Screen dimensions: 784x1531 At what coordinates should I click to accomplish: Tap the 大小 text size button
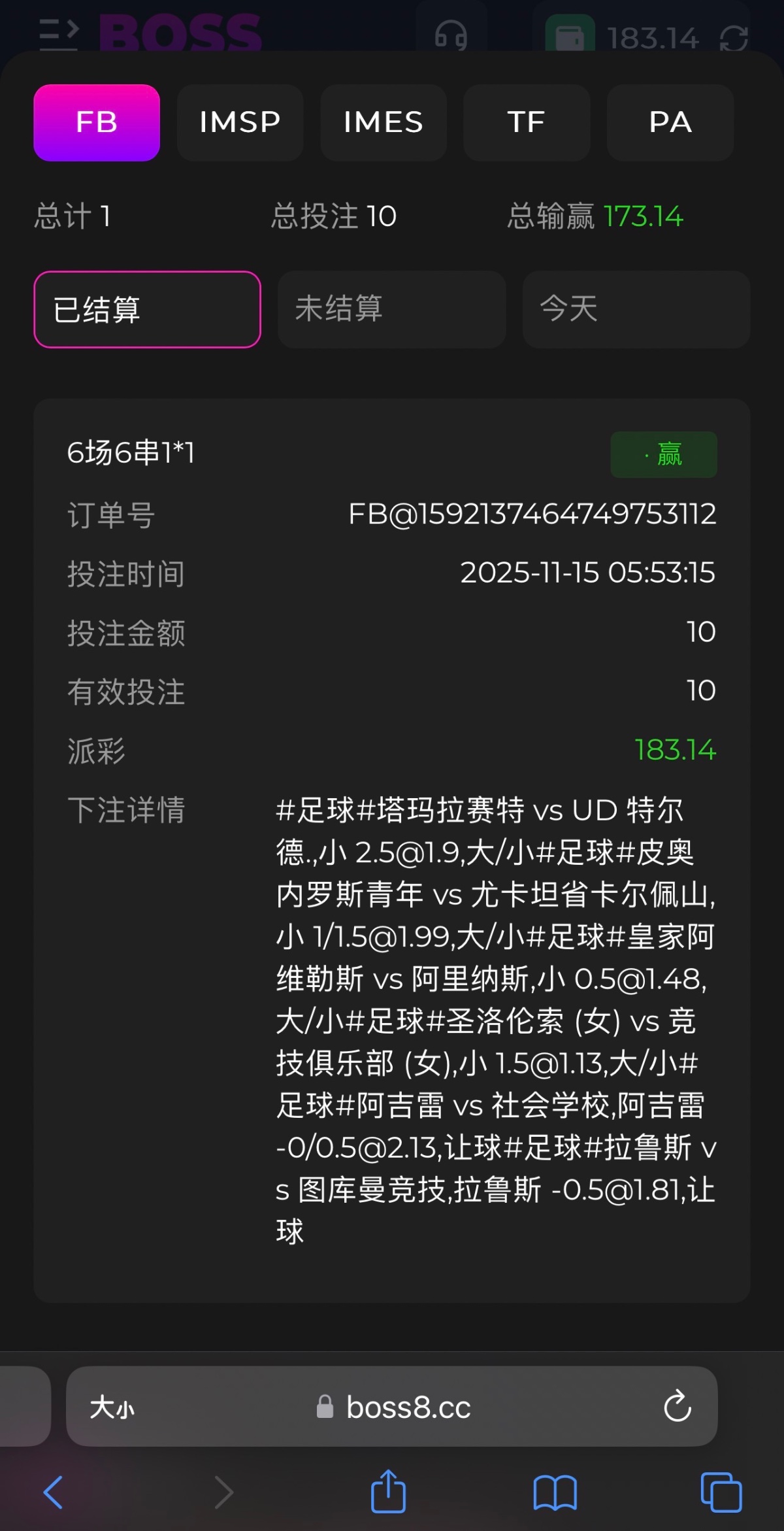112,1407
